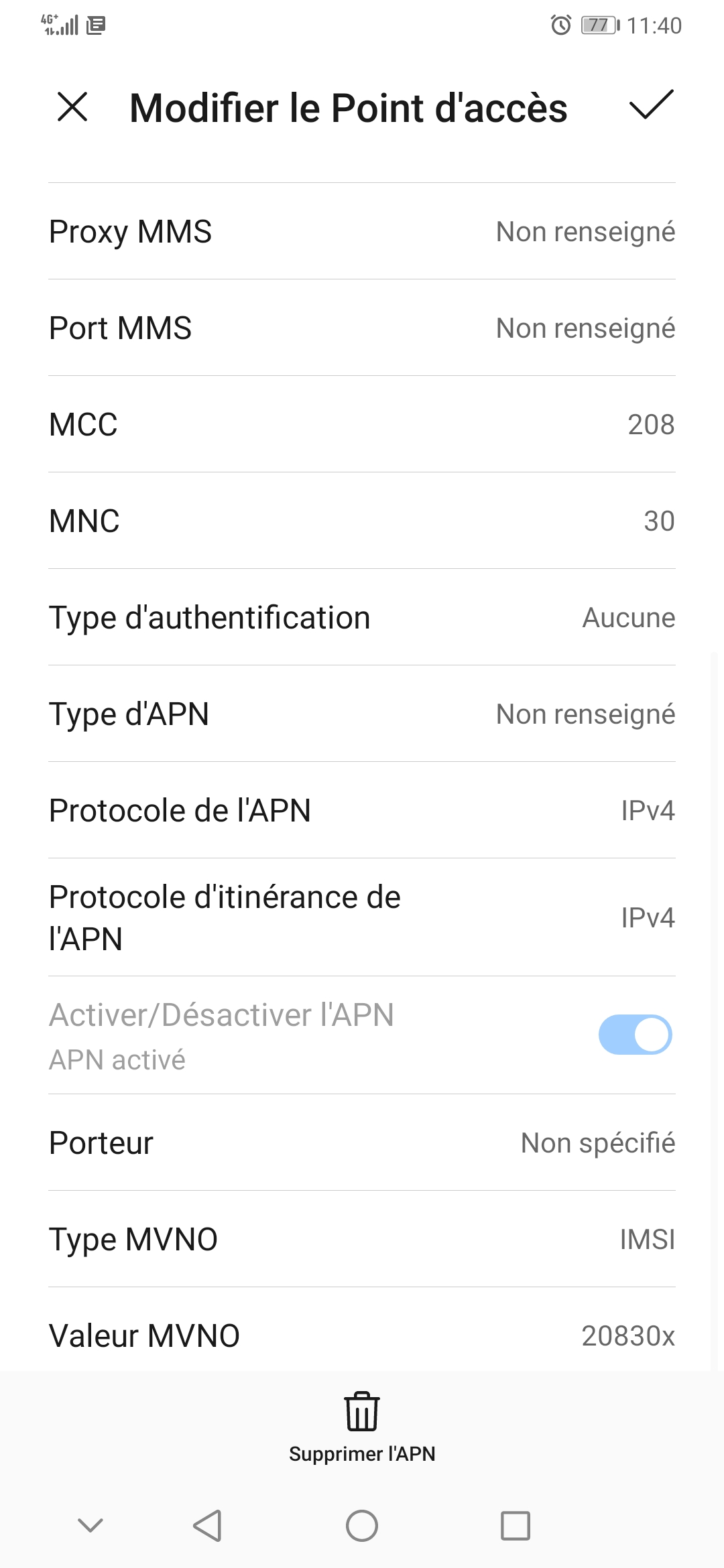The width and height of the screenshot is (724, 1568).
Task: Open Protocole d'itinérance de l'APN
Action: 362,917
